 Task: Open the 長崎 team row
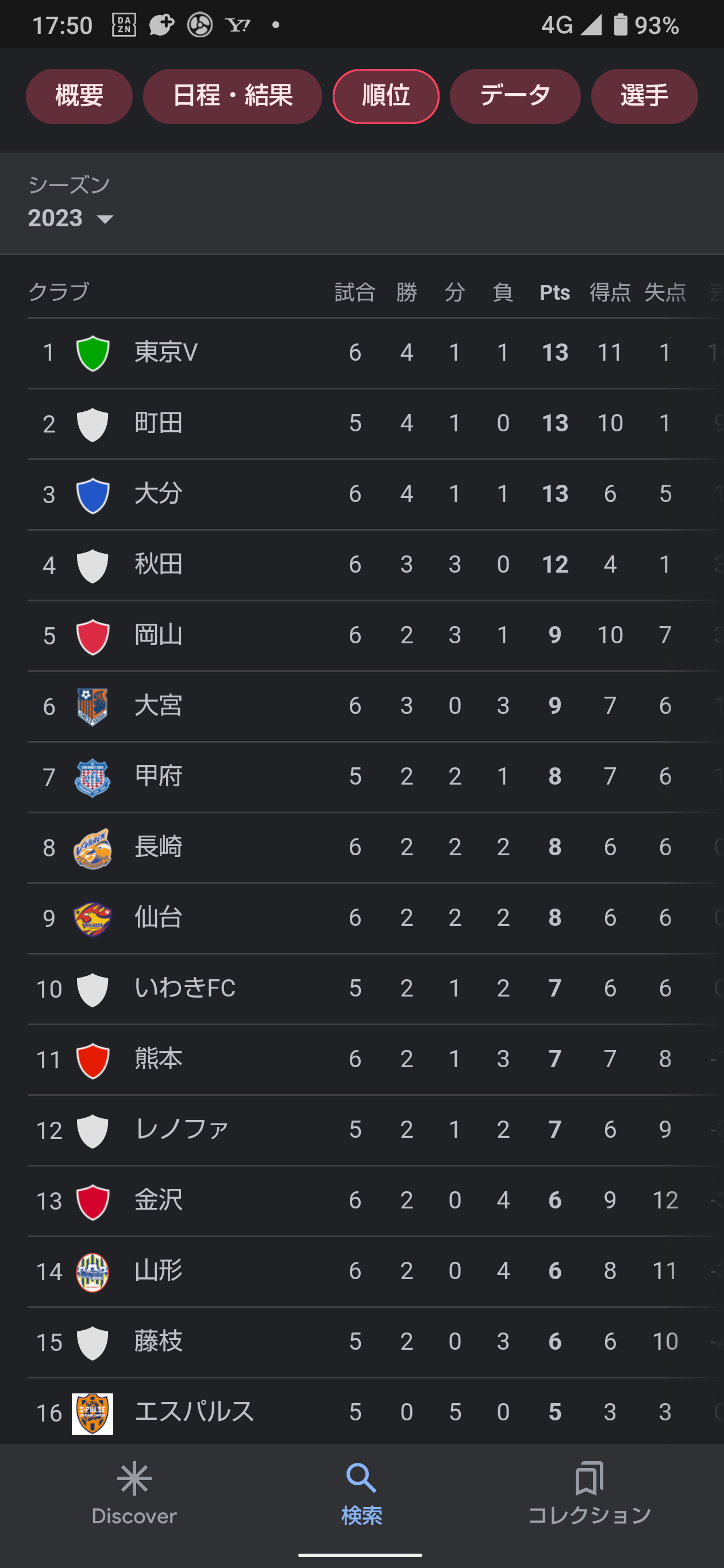[x=376, y=847]
